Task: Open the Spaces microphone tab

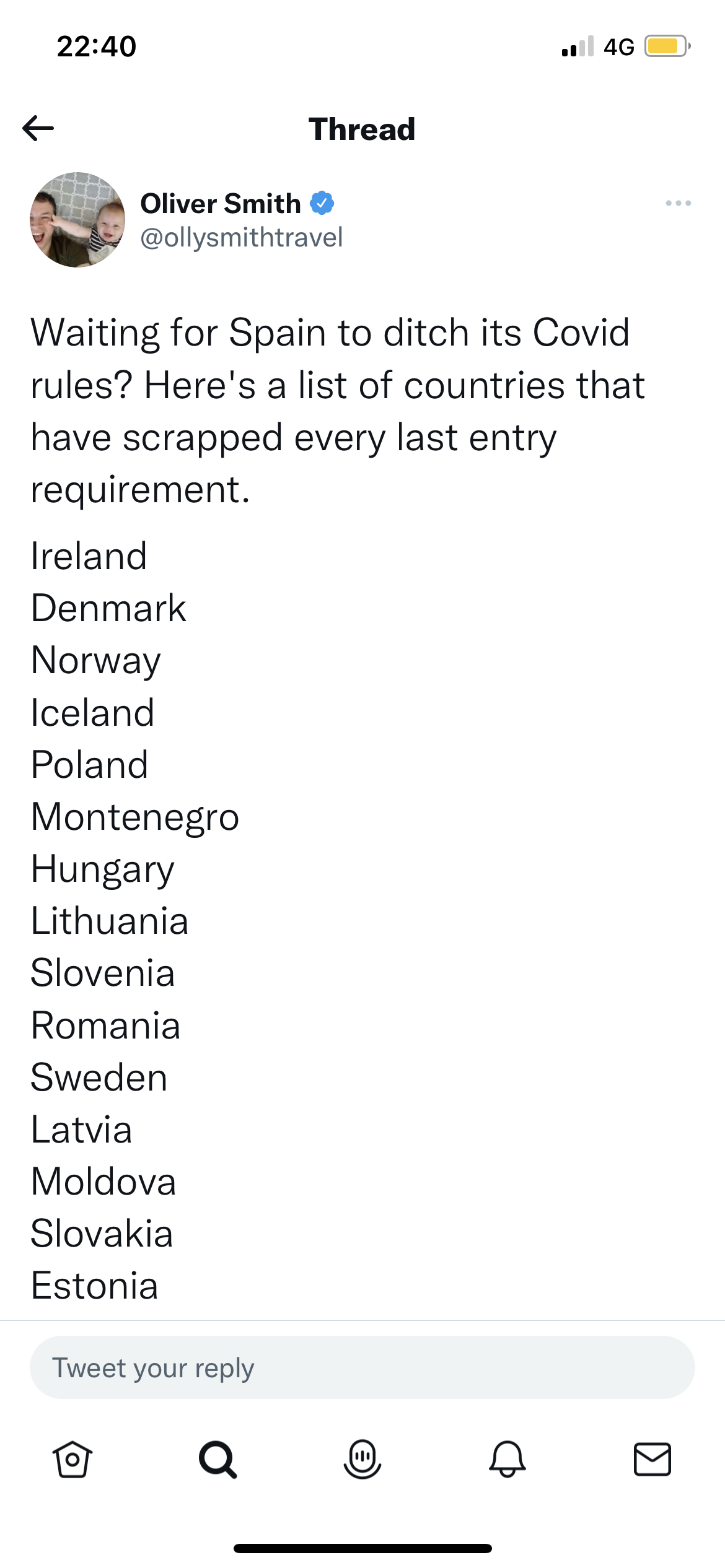Action: tap(362, 1459)
